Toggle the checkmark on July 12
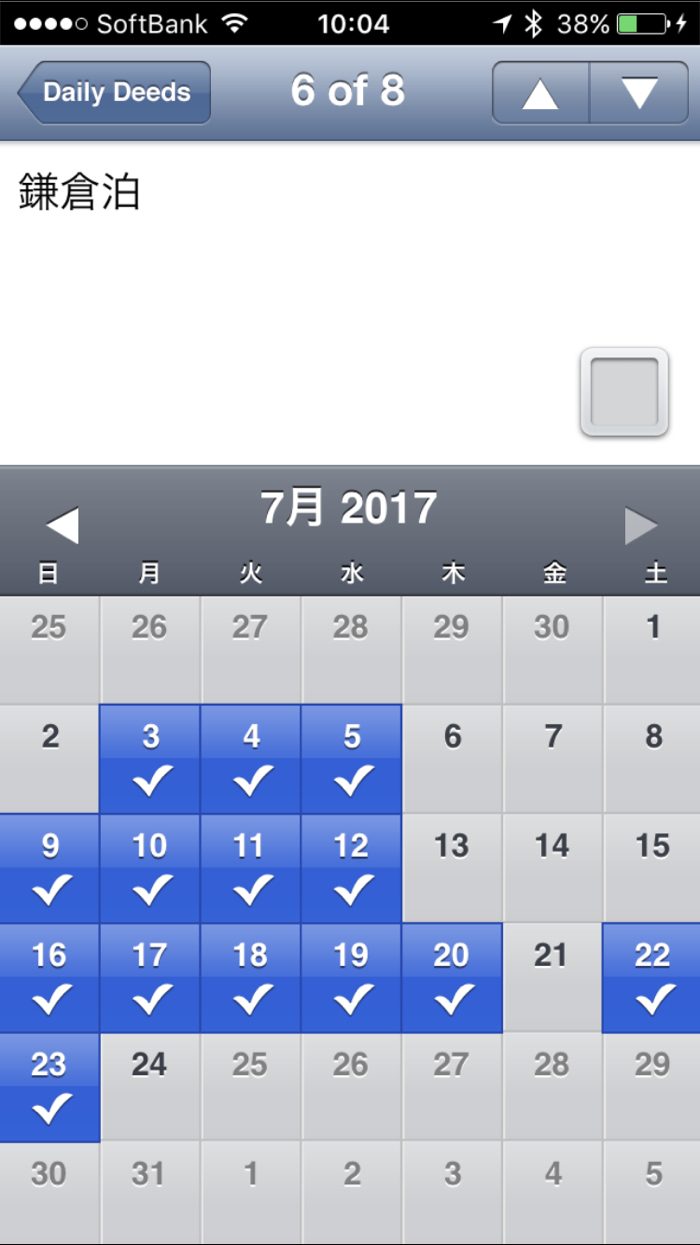 pos(351,868)
